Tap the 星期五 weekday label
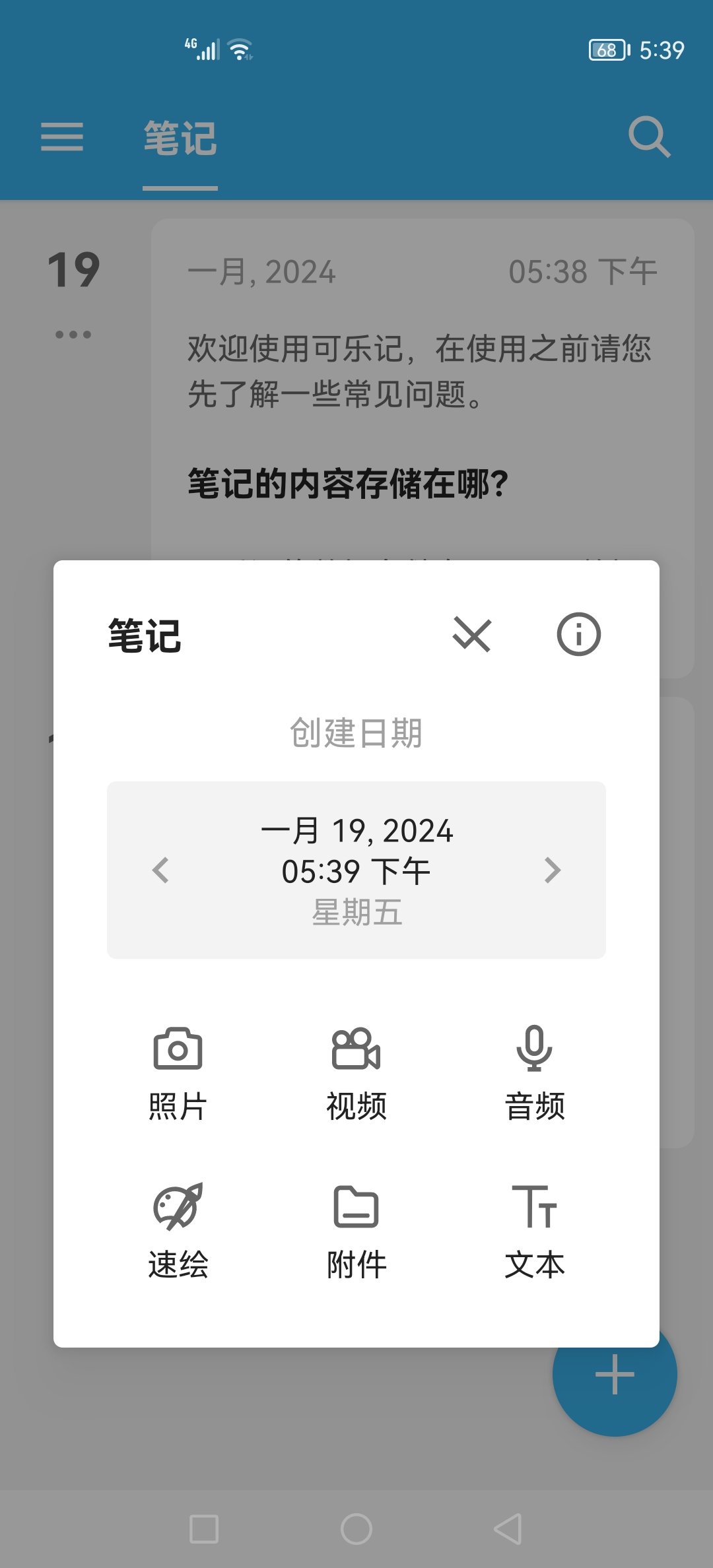Screen dimensions: 713x1568 (x=355, y=913)
